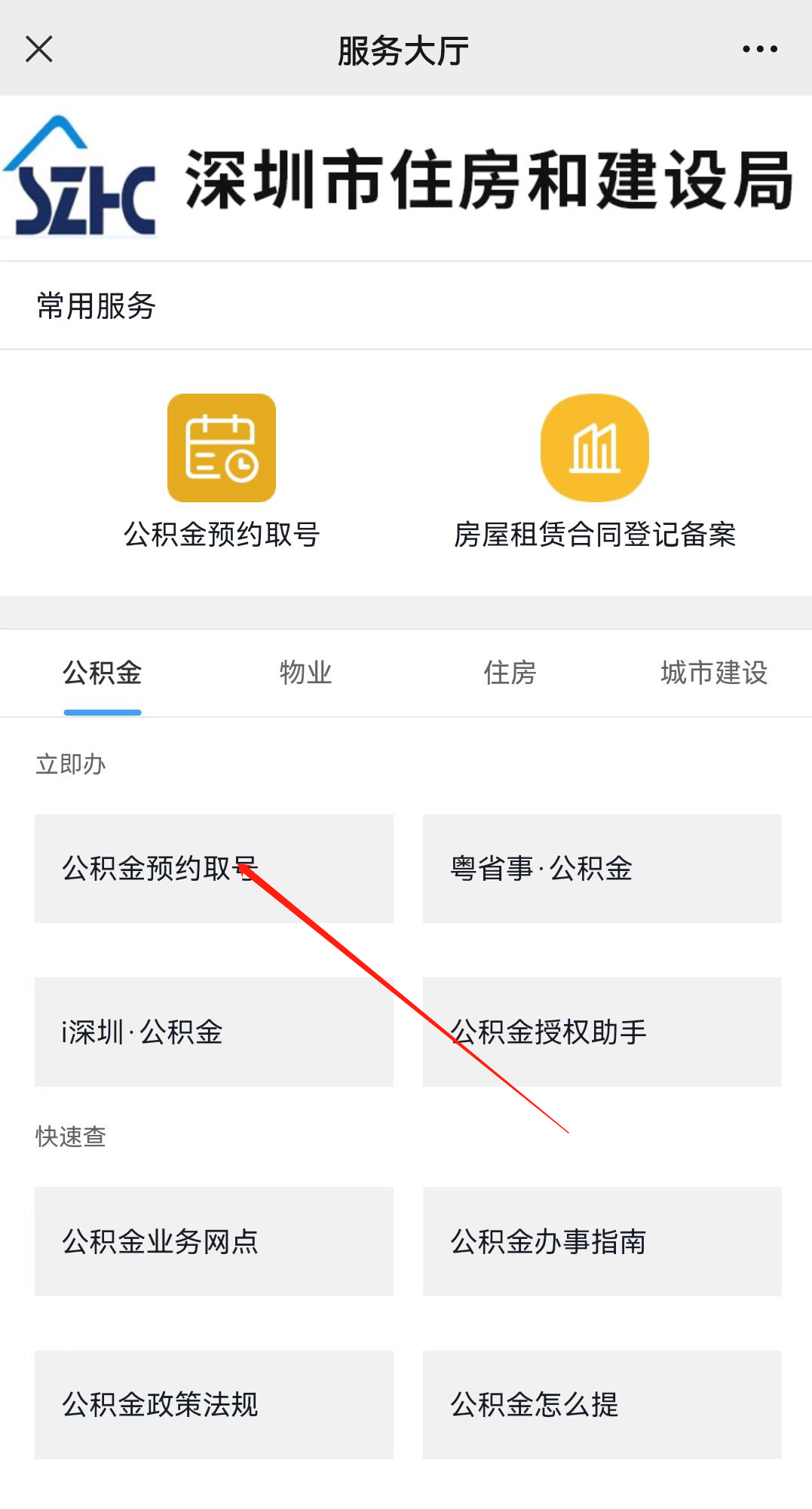View 公积金业务网点

coord(214,1241)
